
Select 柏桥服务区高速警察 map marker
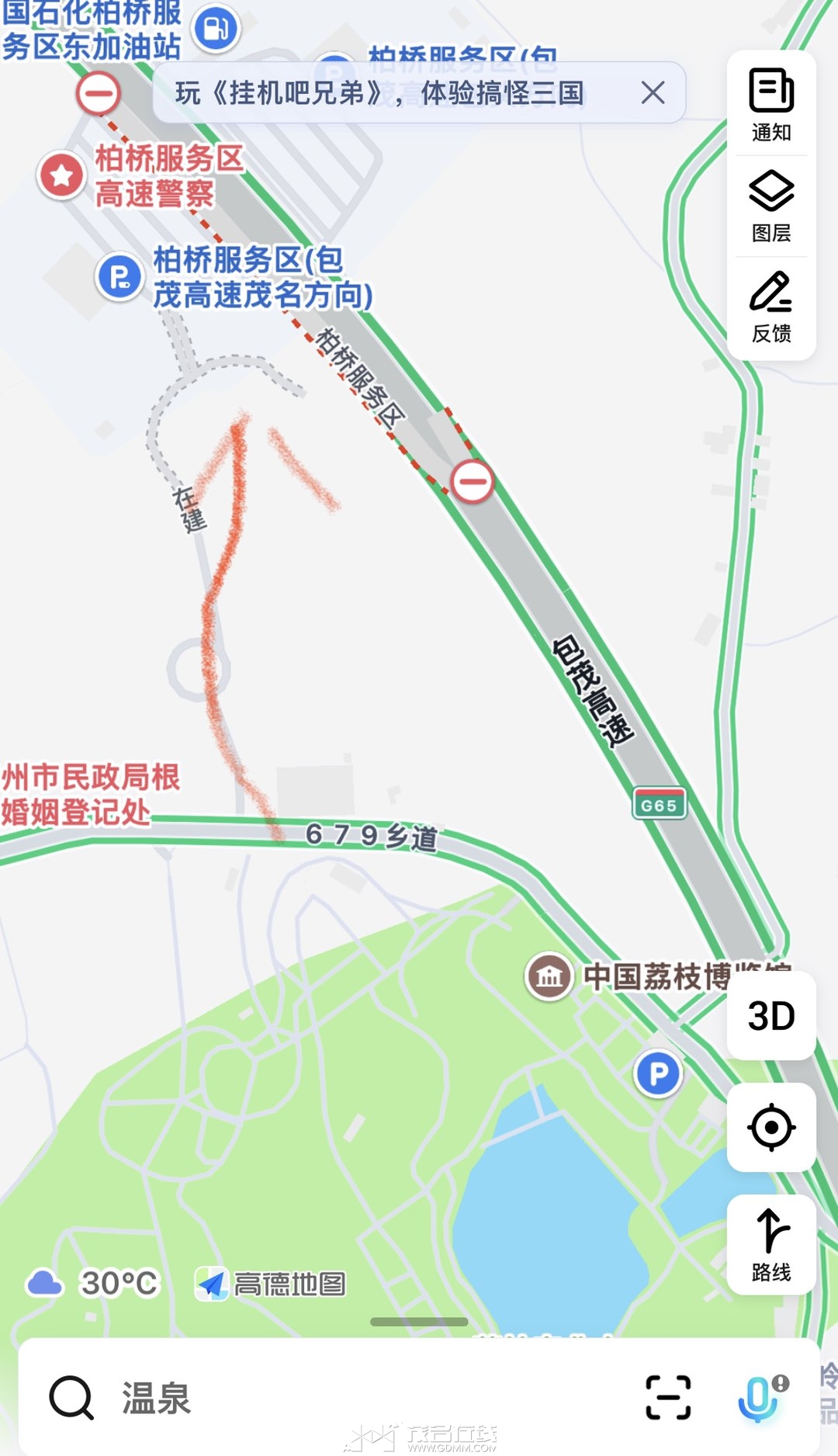tap(62, 175)
